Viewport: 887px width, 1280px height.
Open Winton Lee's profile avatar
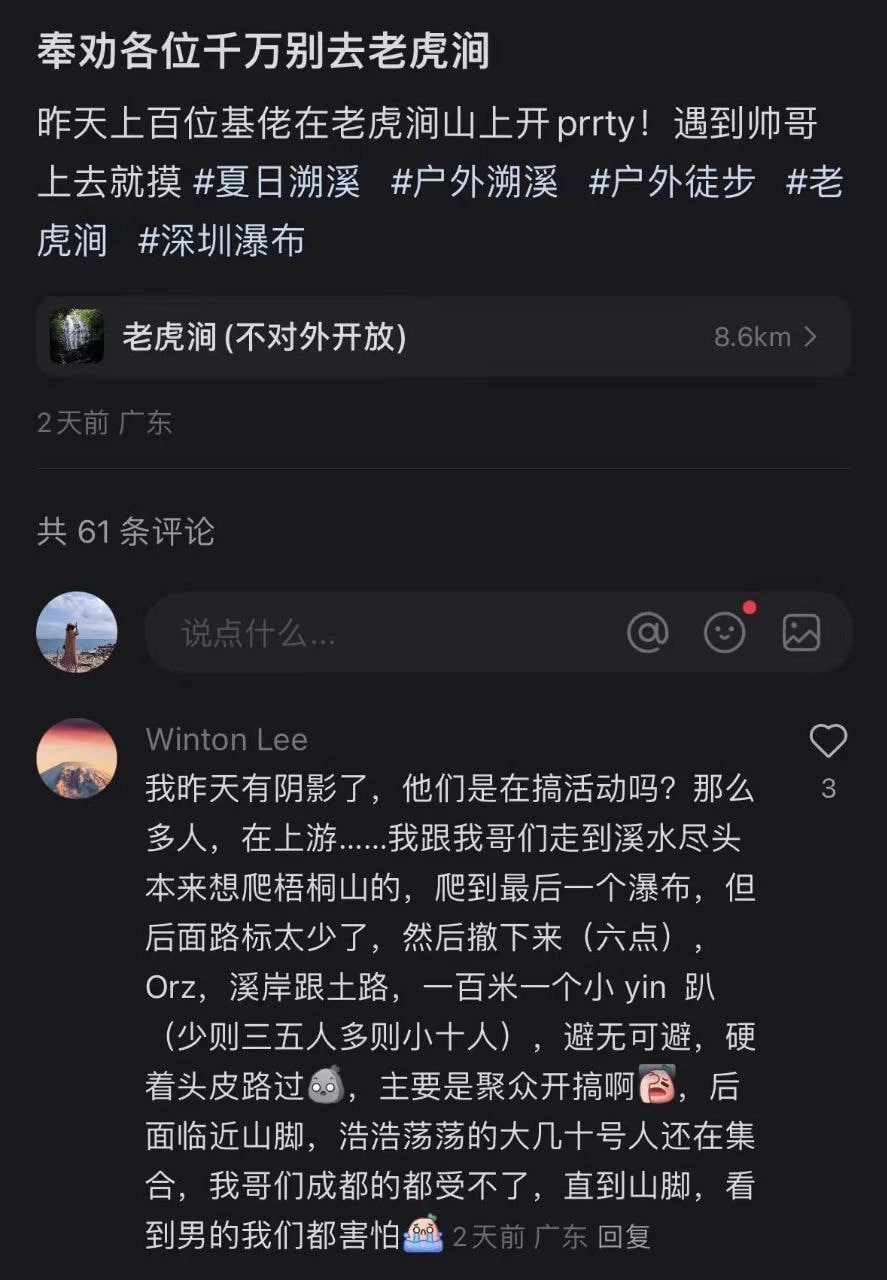click(77, 758)
